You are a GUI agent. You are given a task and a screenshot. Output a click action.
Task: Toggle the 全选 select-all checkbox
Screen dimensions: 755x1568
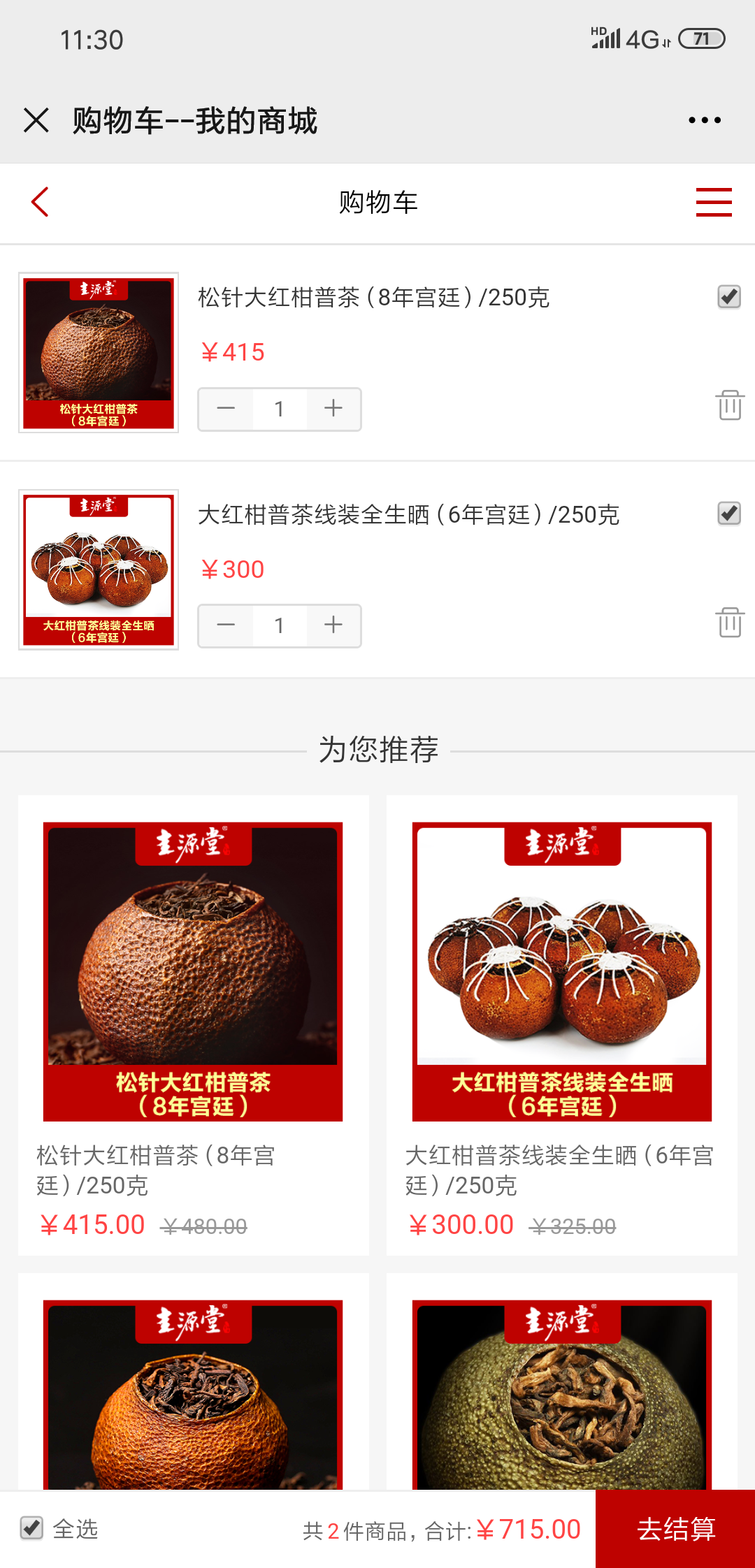pyautogui.click(x=31, y=1528)
